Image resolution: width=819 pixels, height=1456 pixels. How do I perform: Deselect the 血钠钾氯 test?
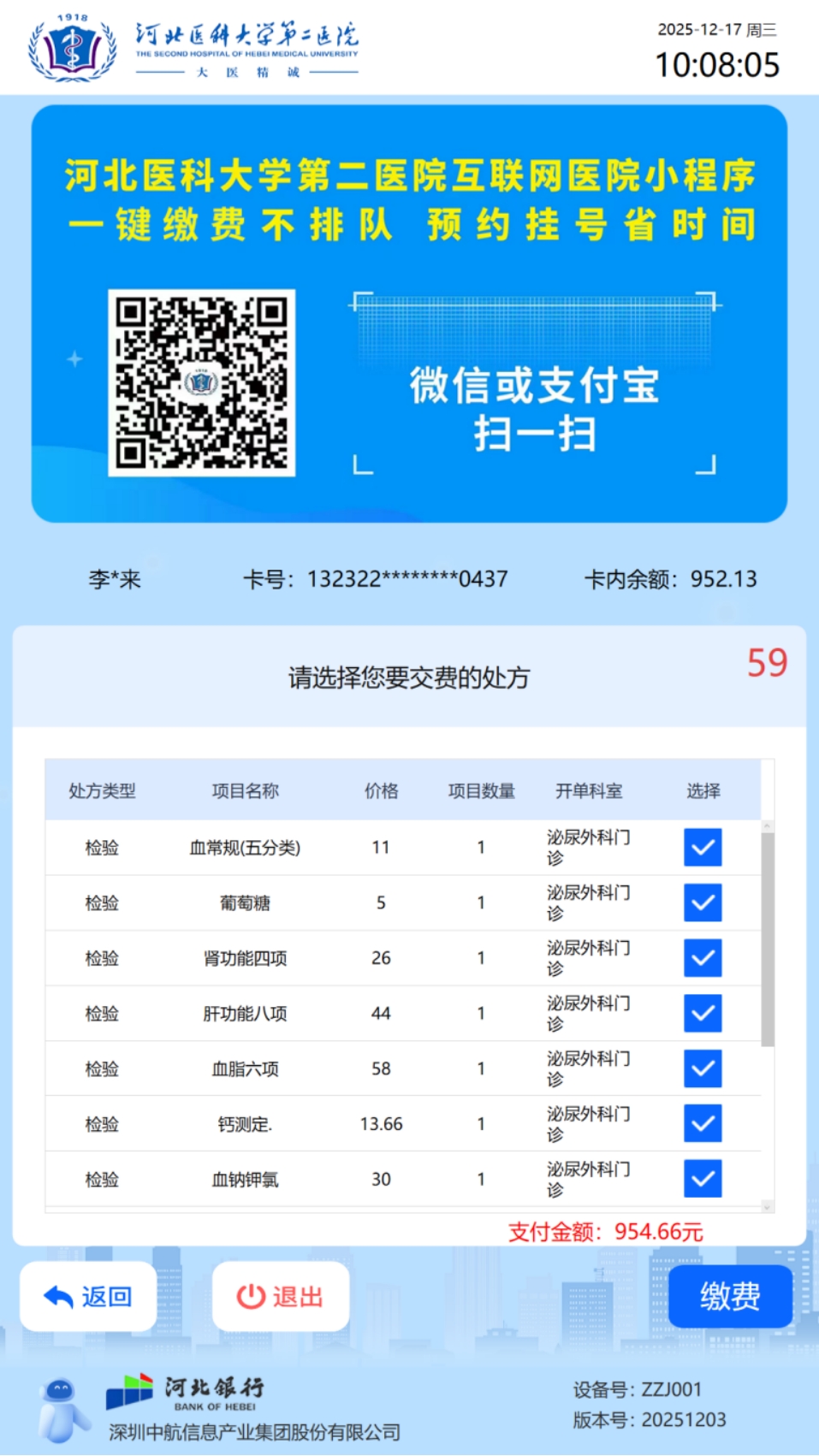pos(703,1179)
